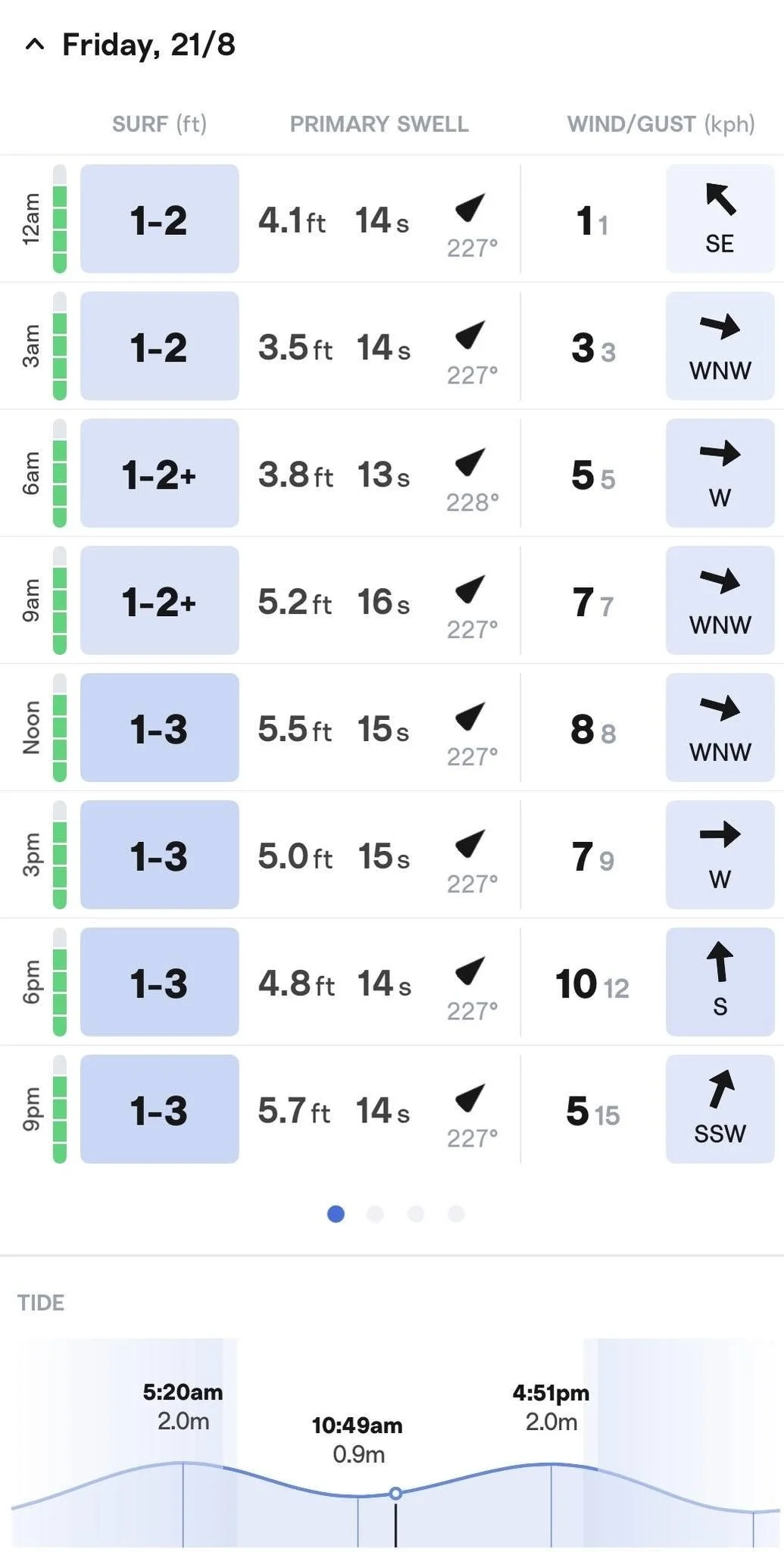Open the 12am forecast row
Image resolution: width=784 pixels, height=1552 pixels.
coord(392,219)
